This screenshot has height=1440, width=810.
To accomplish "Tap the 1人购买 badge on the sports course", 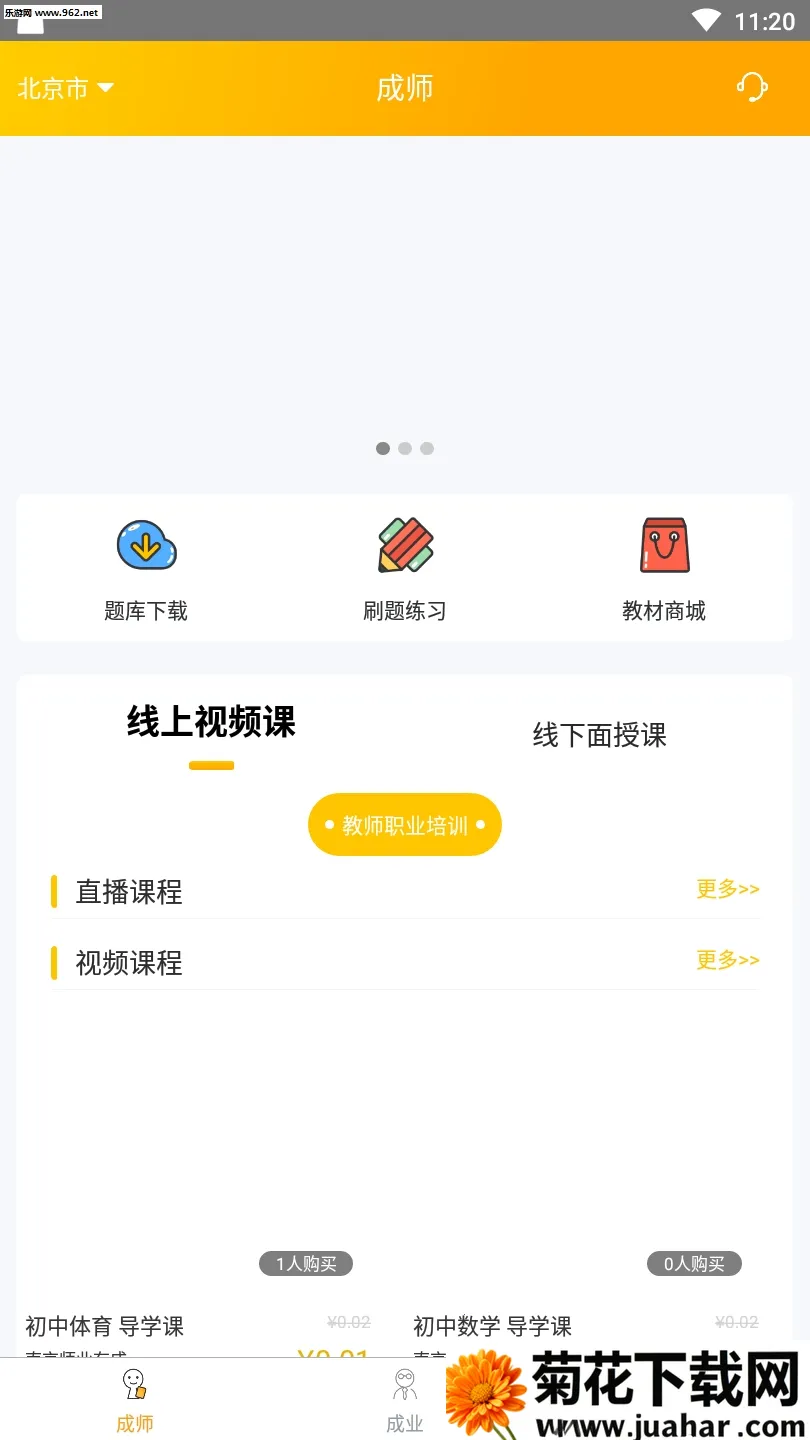I will [306, 1263].
